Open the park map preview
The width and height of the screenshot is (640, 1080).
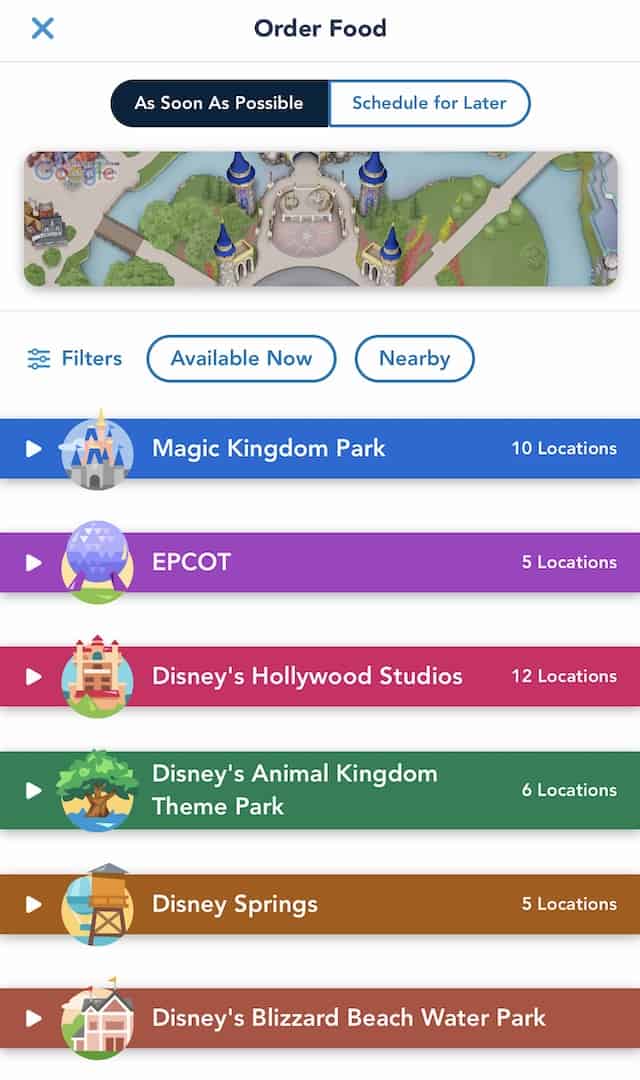[320, 219]
